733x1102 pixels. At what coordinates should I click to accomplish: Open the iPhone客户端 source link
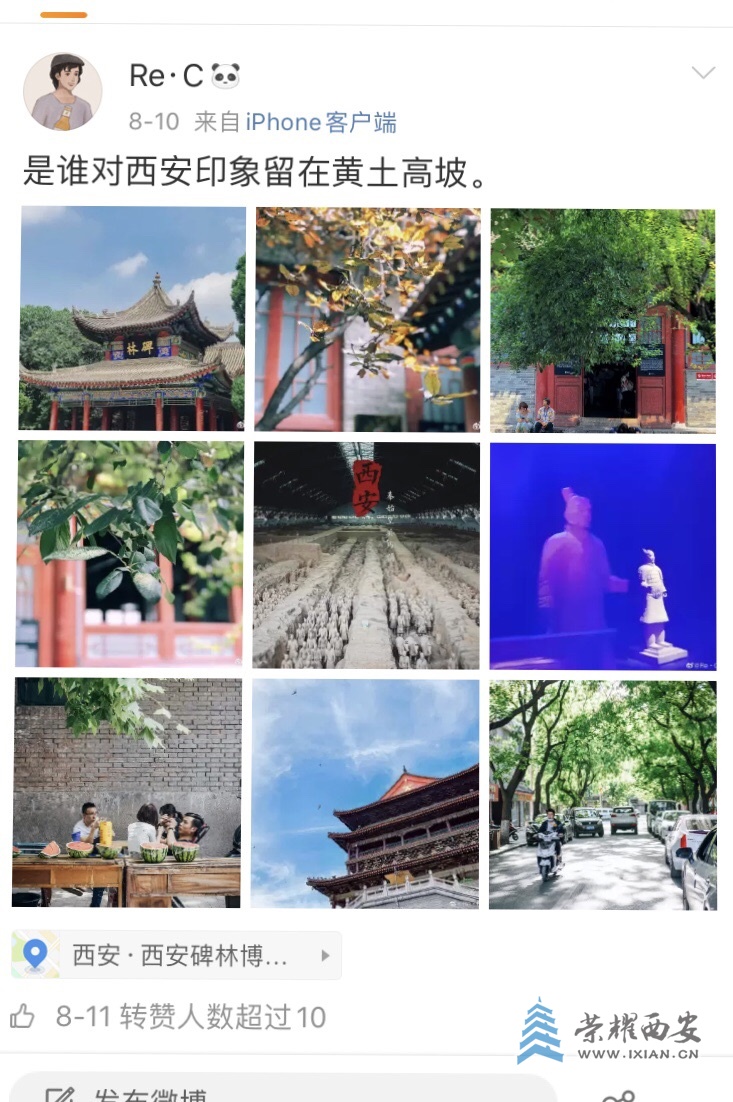coord(321,123)
